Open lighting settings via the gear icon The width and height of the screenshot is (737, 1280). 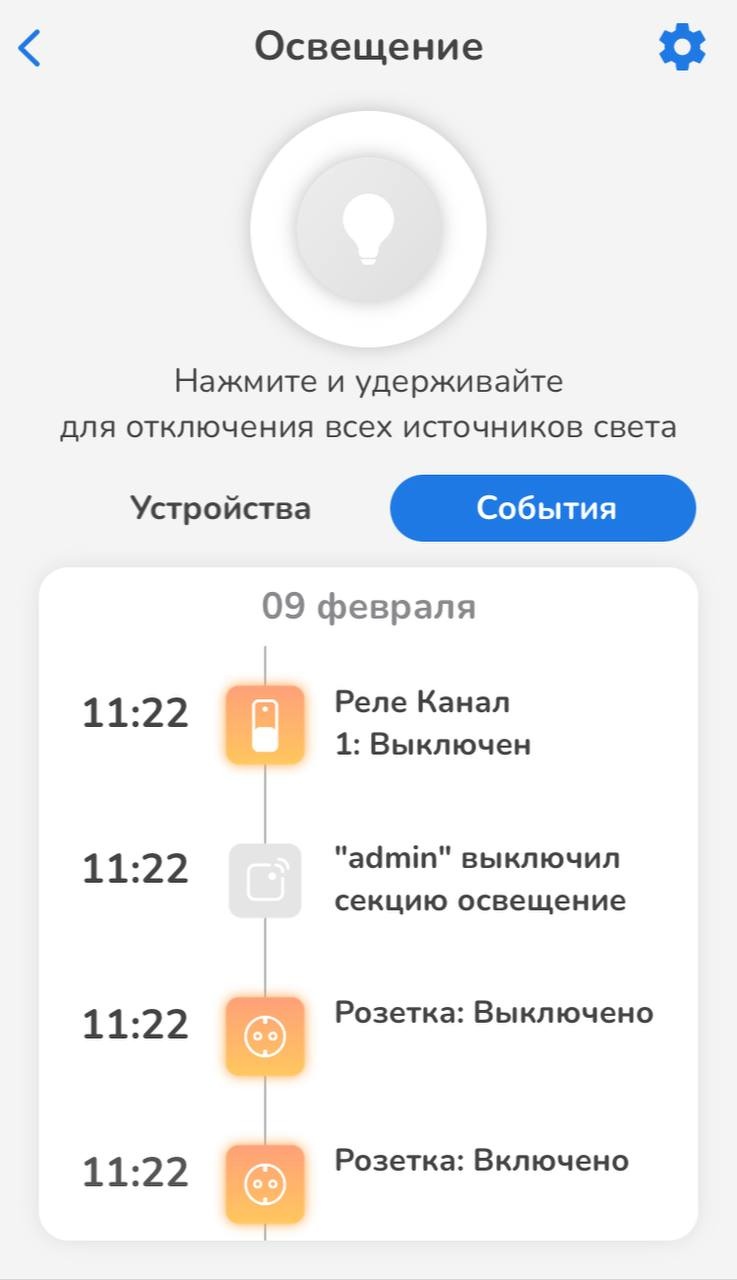[682, 47]
